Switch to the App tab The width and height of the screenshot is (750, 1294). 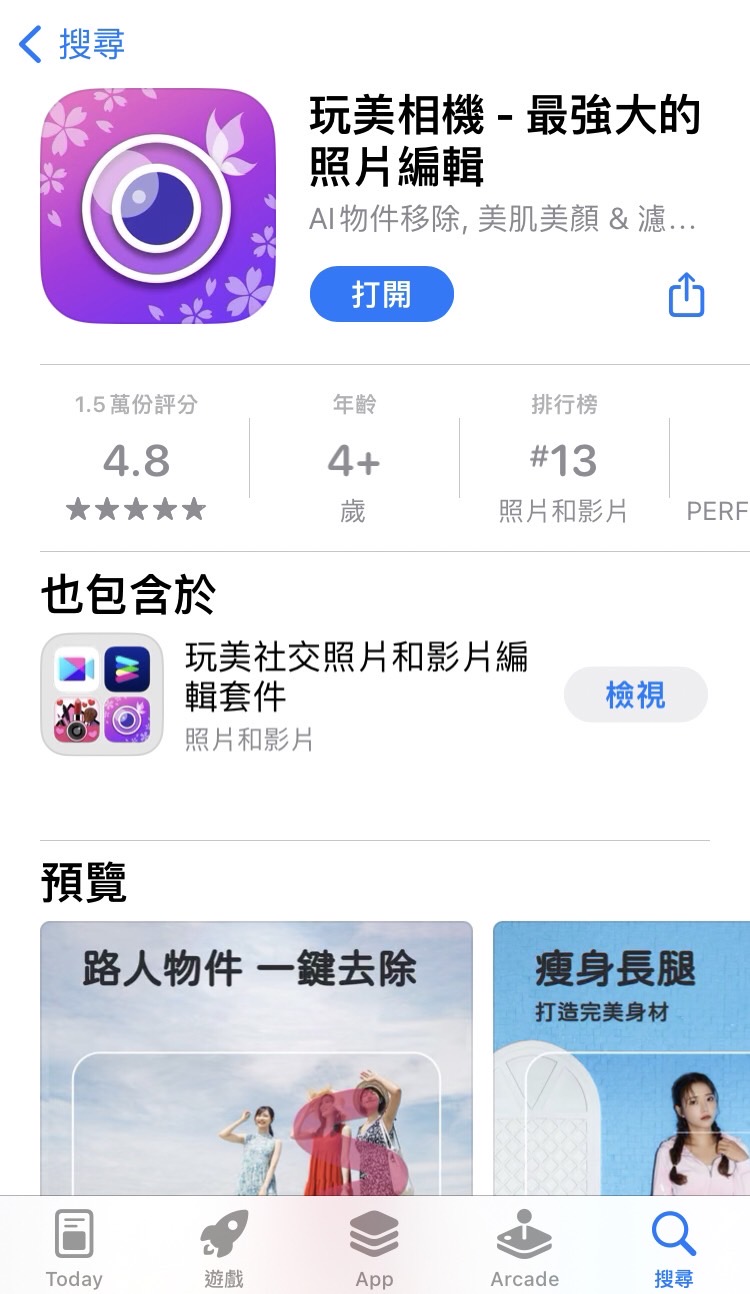coord(374,1248)
